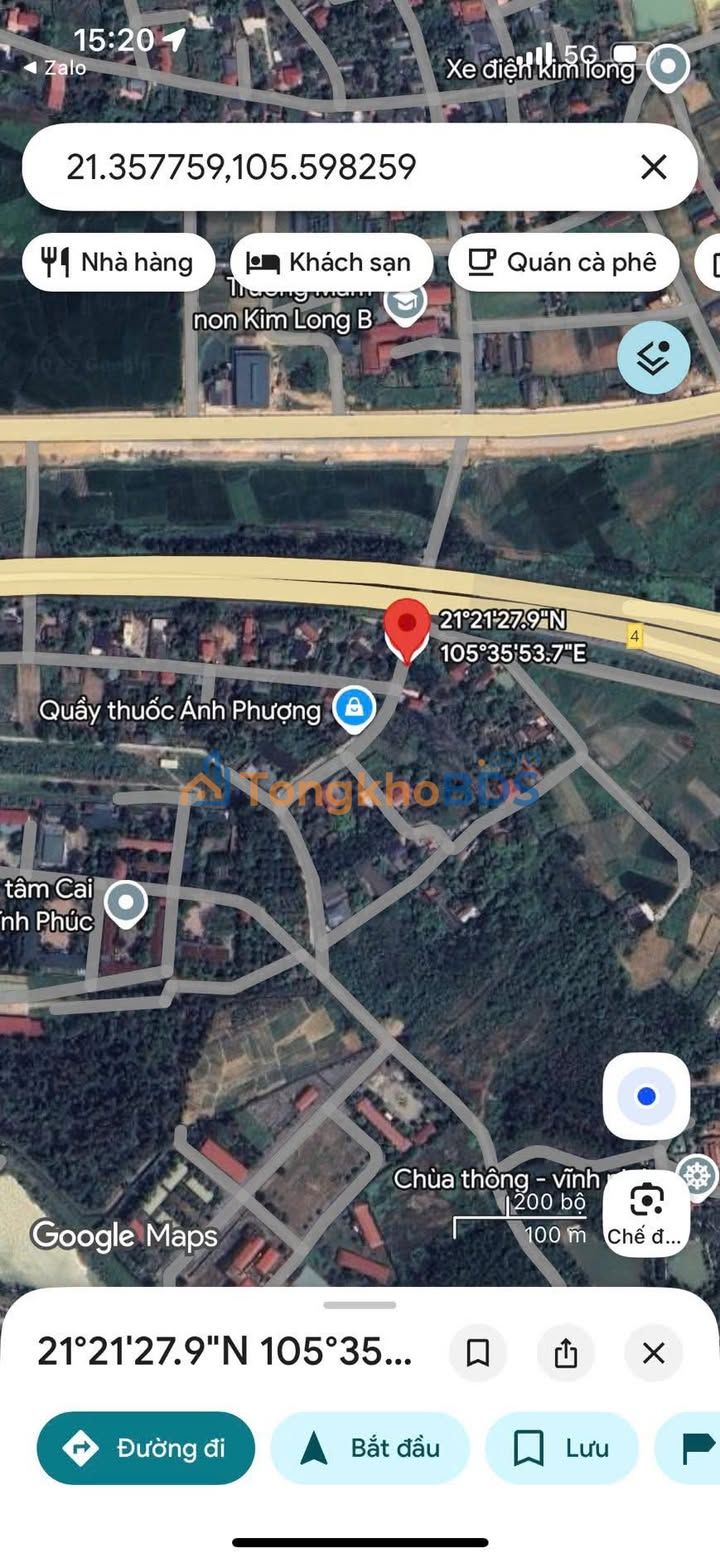
Task: Save the place with Lưu
Action: click(562, 1447)
